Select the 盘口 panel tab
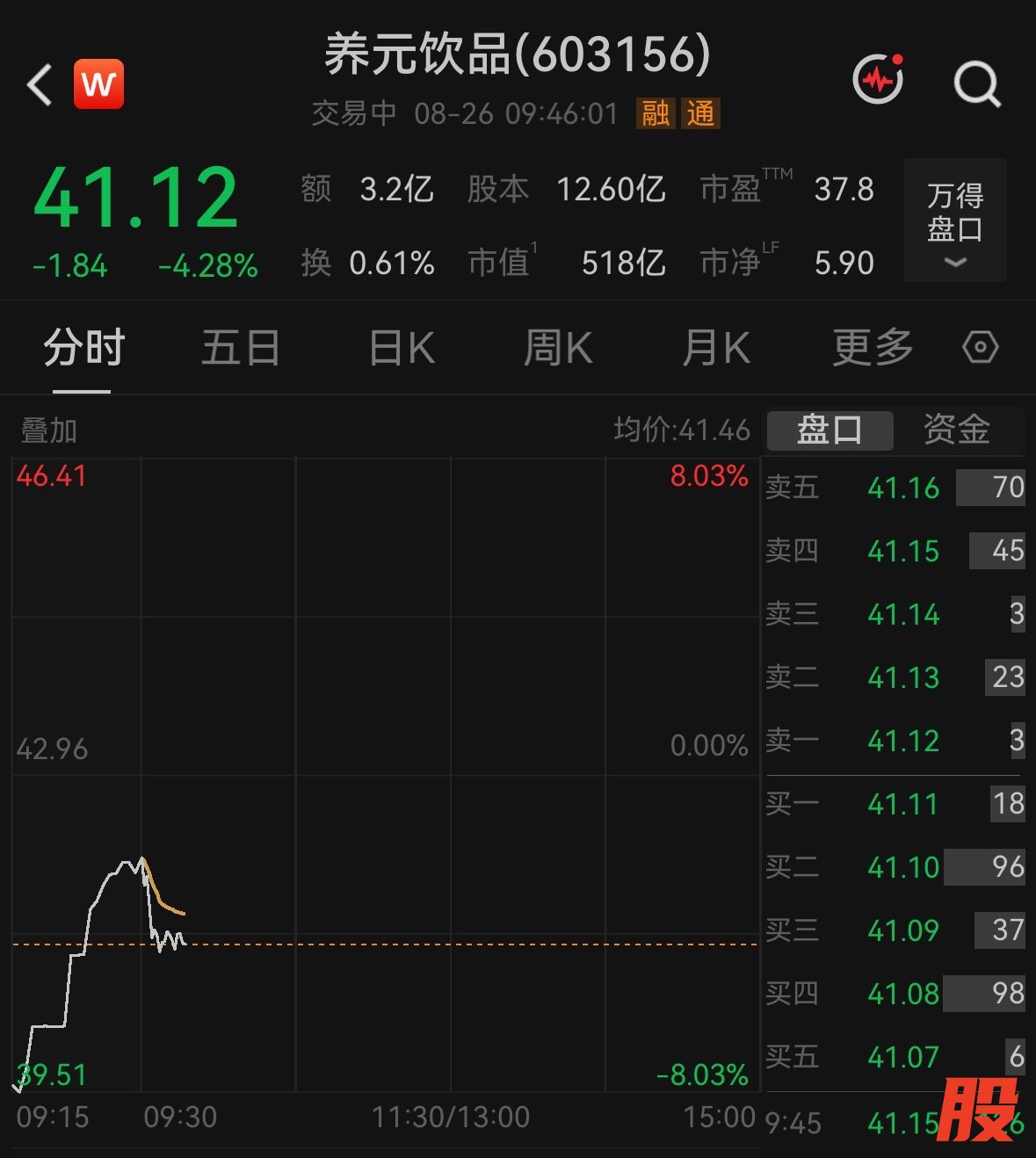 tap(830, 431)
